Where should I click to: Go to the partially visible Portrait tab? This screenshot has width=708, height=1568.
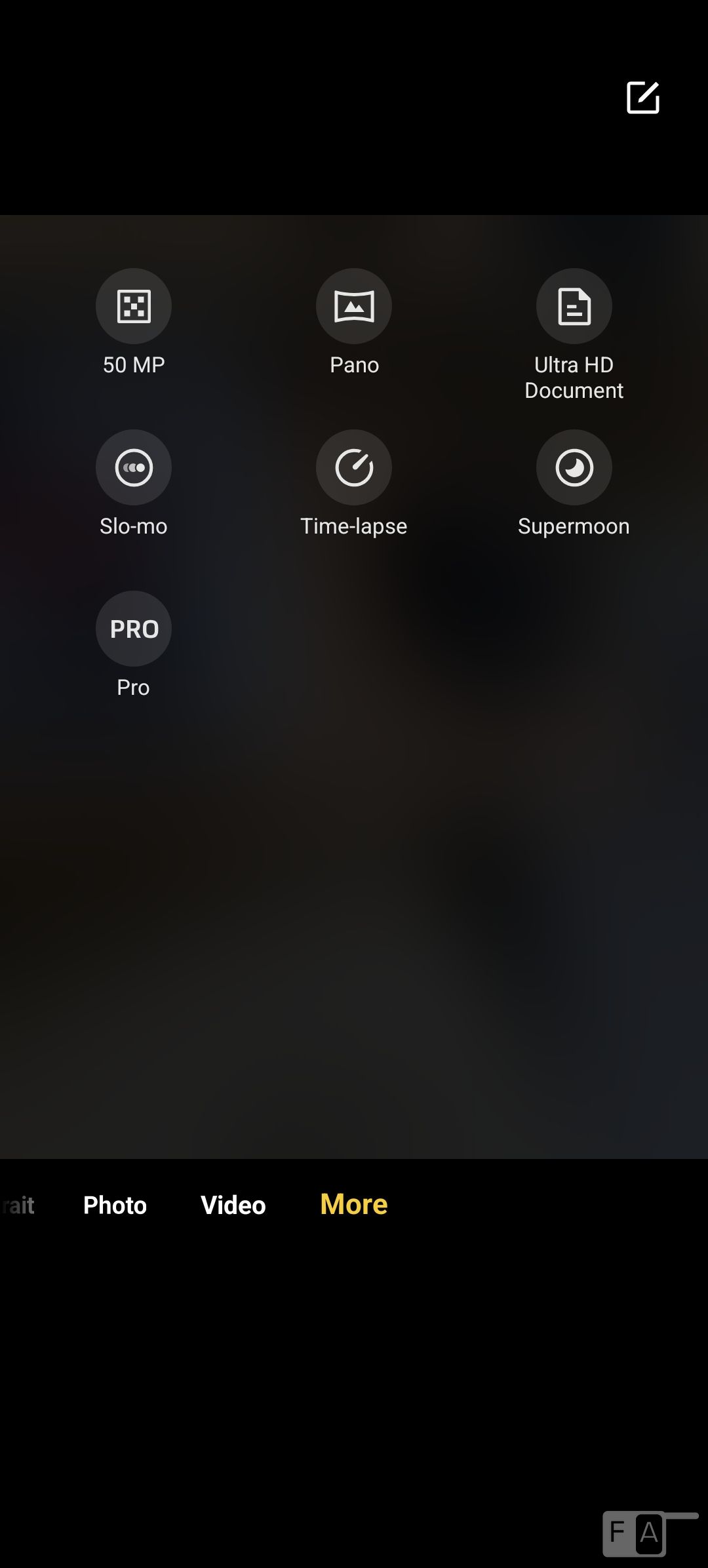click(18, 1205)
